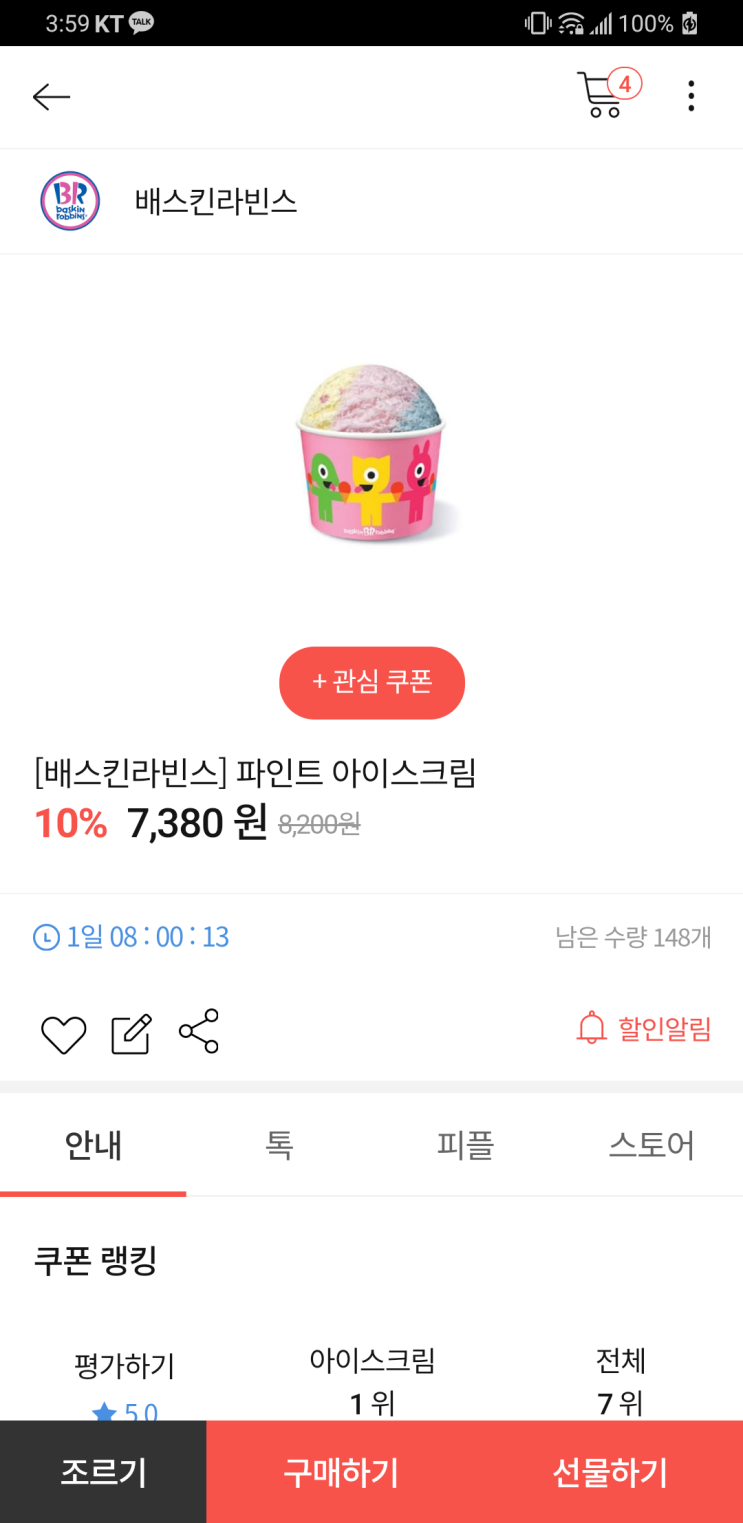Send as a gift with 선물하기

pyautogui.click(x=609, y=1472)
